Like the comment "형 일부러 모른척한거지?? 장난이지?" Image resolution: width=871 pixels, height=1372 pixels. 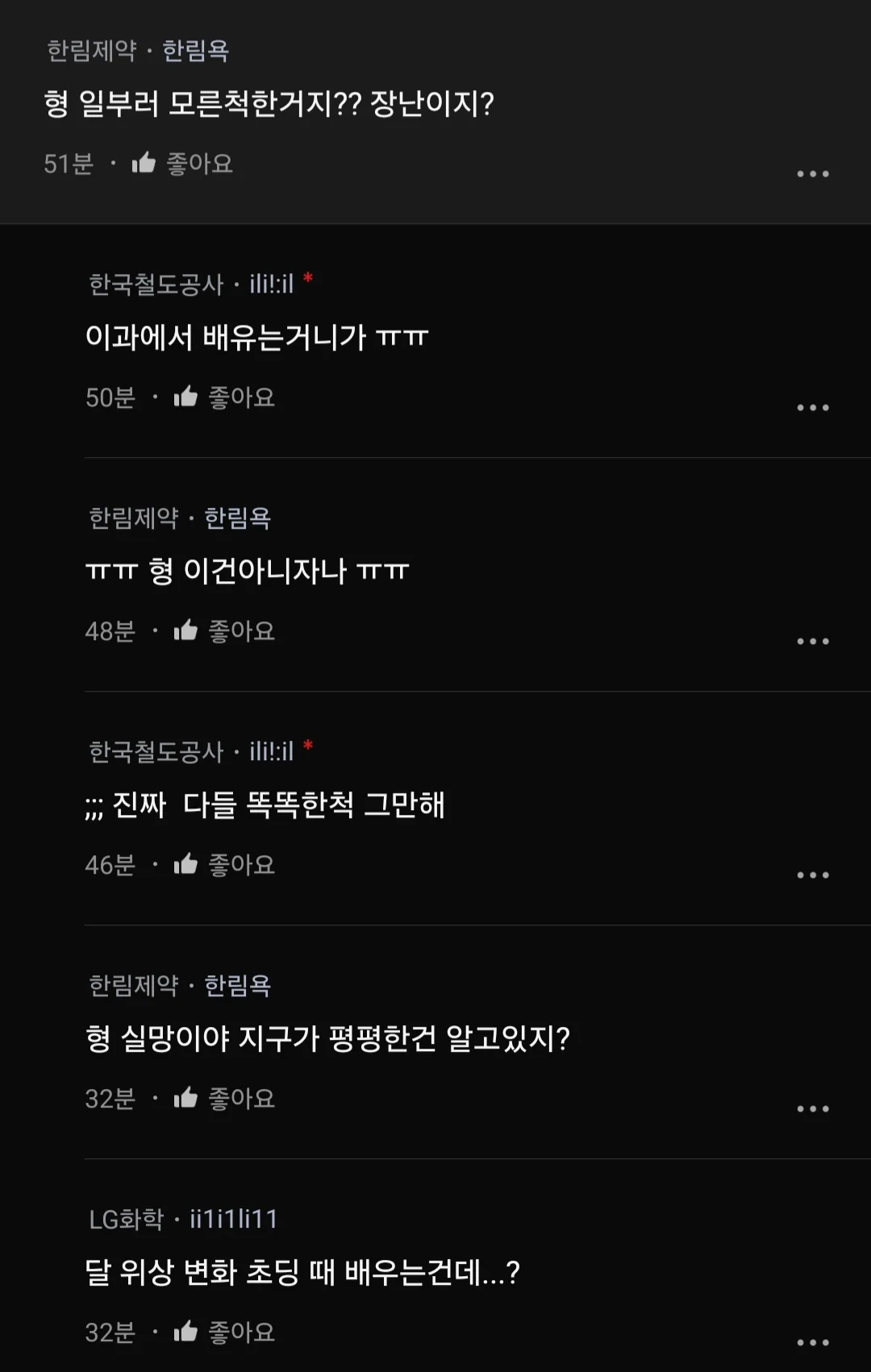coord(182,164)
